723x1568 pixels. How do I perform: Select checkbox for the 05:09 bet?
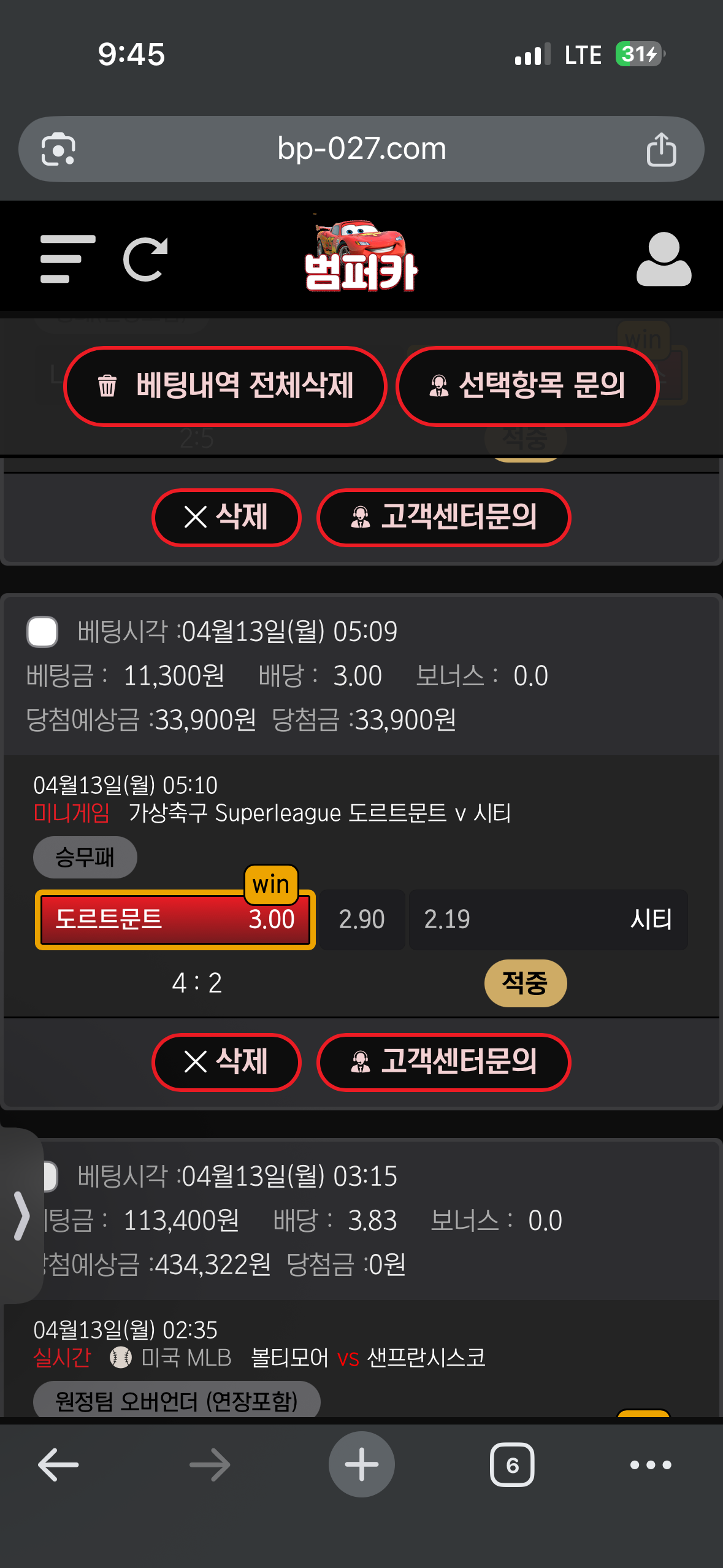[x=42, y=632]
